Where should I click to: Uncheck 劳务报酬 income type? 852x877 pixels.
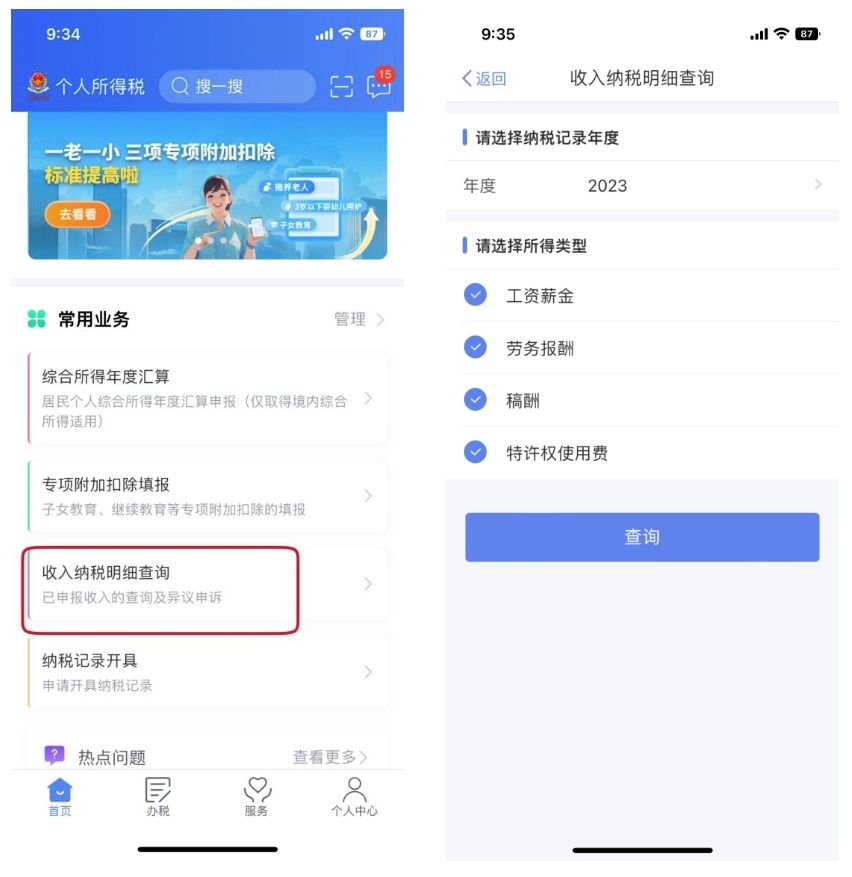click(x=476, y=348)
